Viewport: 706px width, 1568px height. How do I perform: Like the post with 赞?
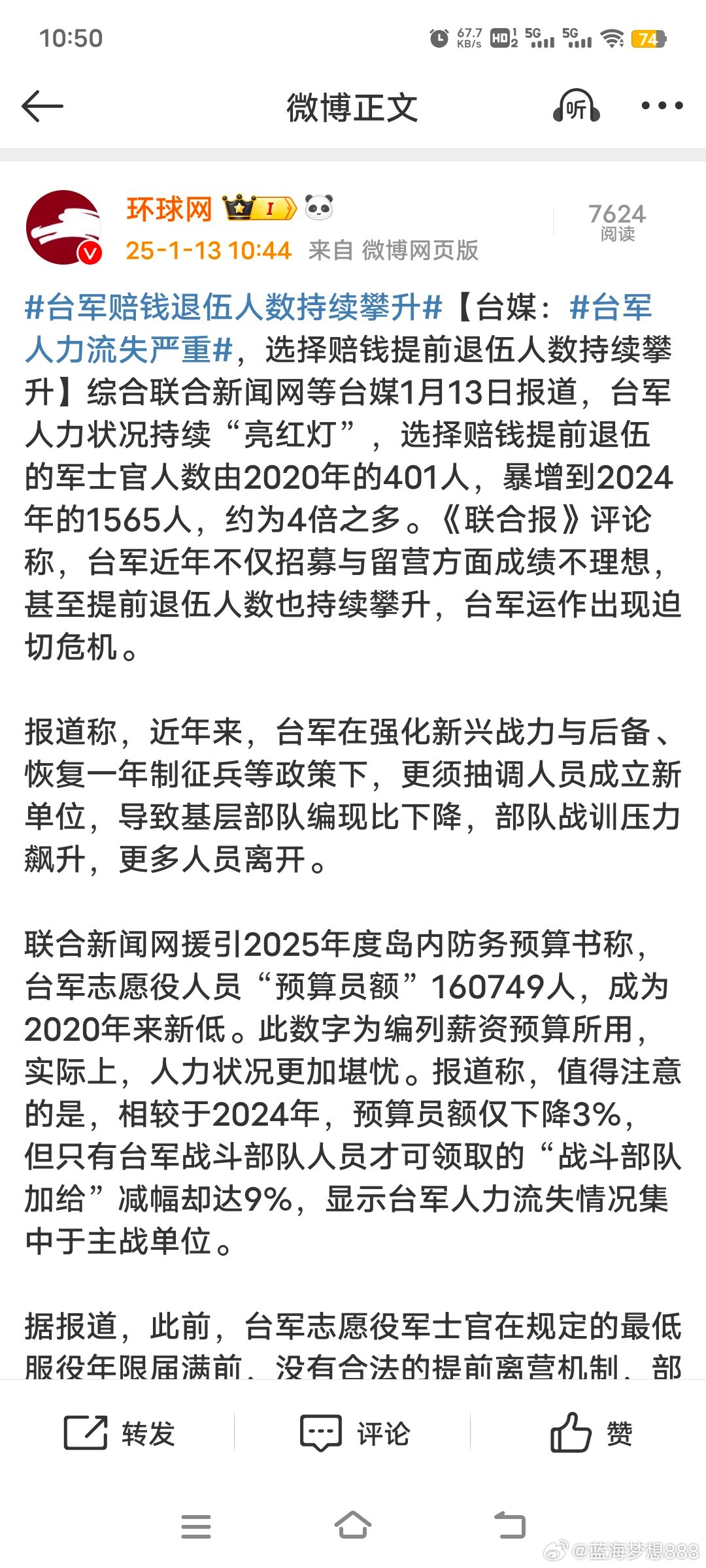pos(591,1434)
